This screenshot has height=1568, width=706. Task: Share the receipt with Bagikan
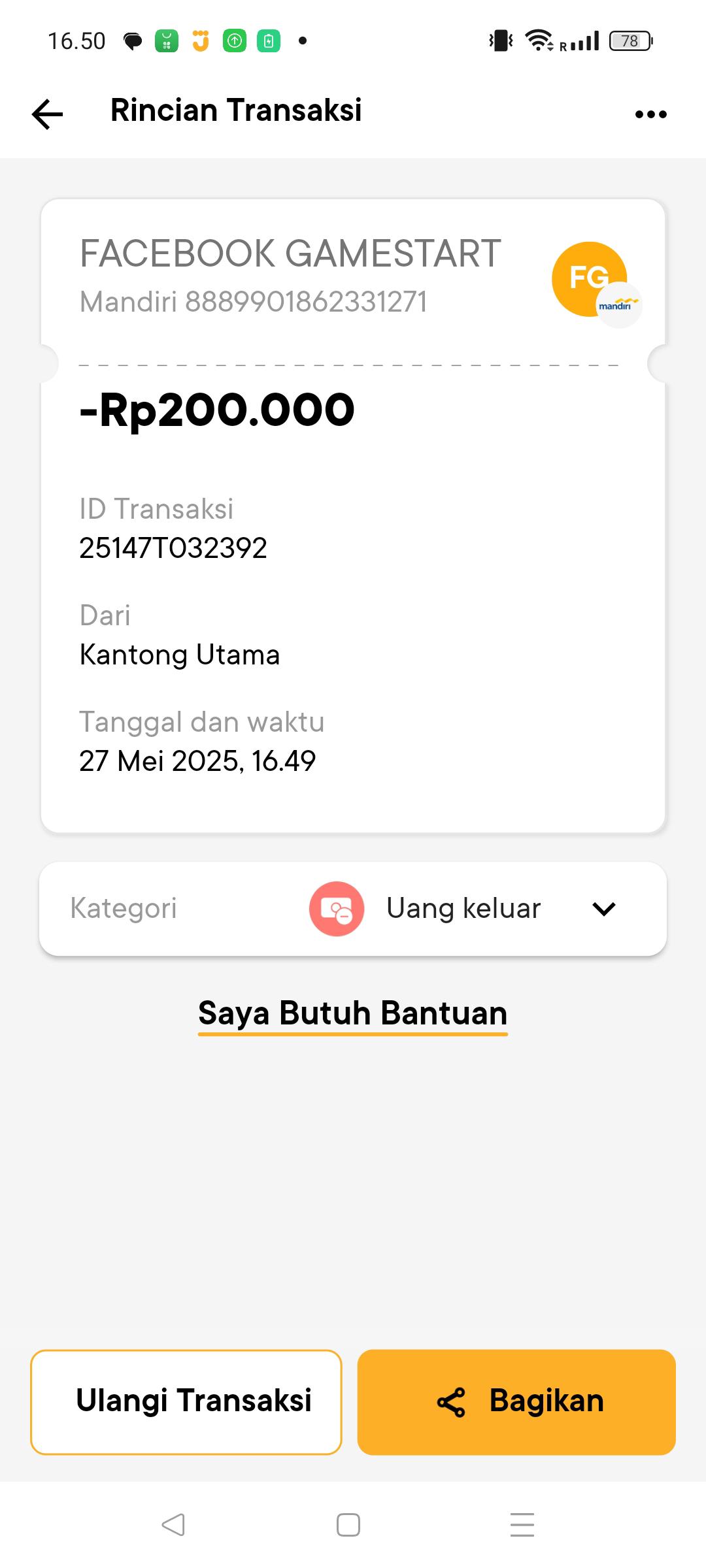[x=516, y=1402]
